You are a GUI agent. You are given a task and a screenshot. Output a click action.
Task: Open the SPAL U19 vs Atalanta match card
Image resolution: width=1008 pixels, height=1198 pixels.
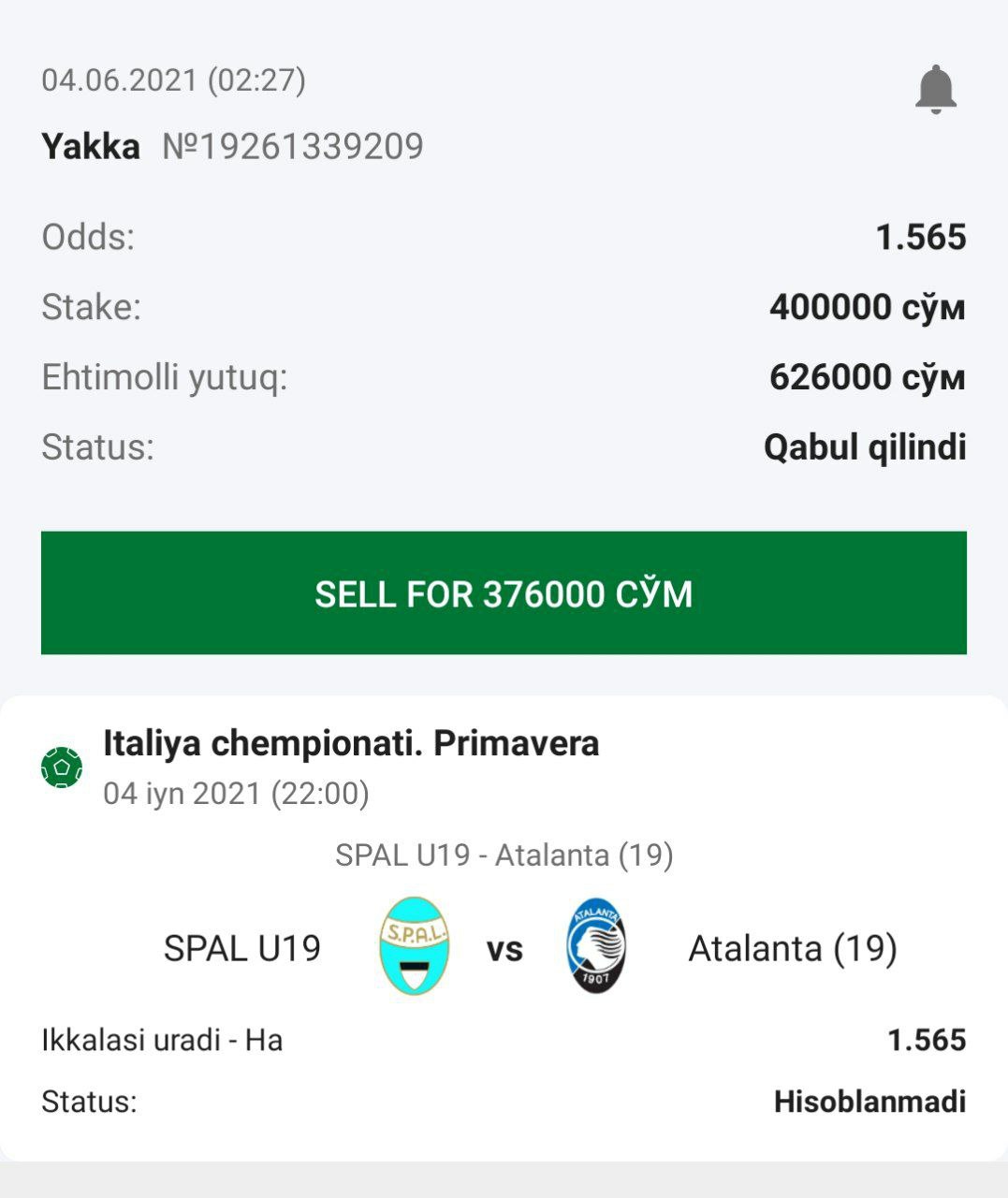coord(504,947)
